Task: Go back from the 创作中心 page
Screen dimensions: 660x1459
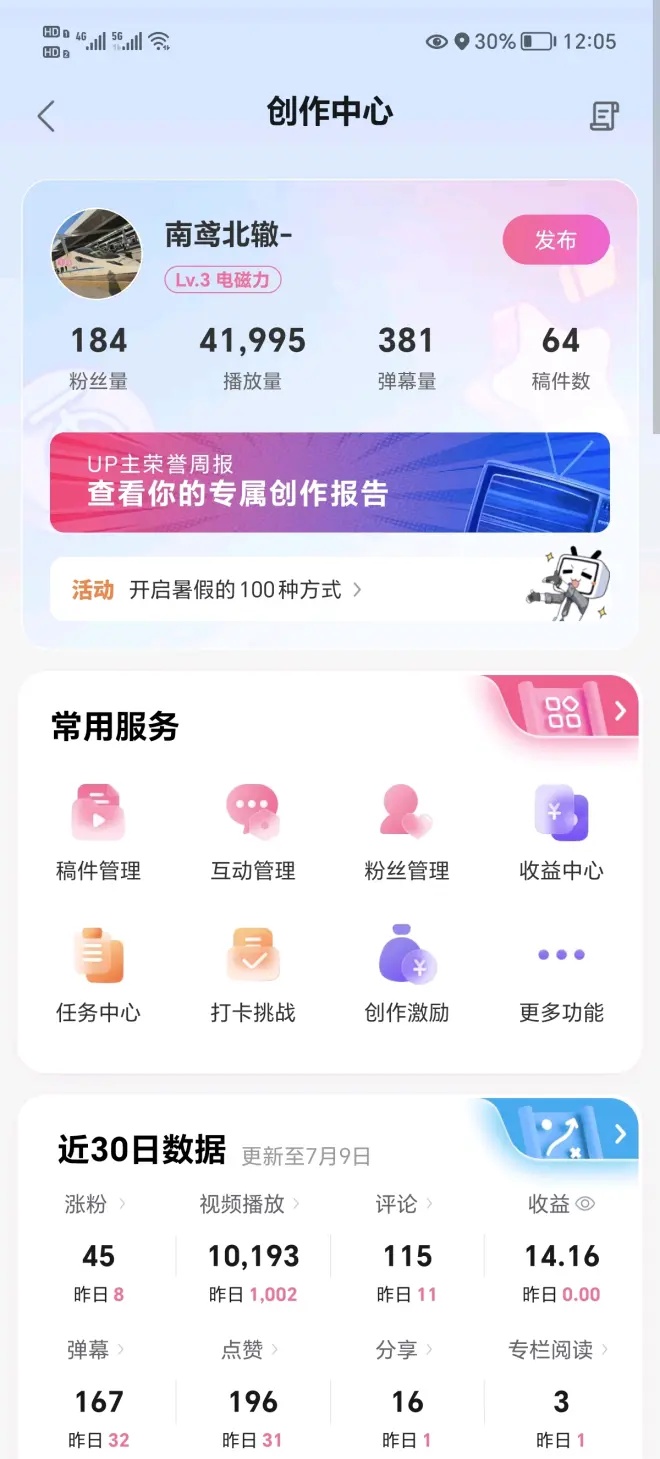Action: click(x=46, y=116)
